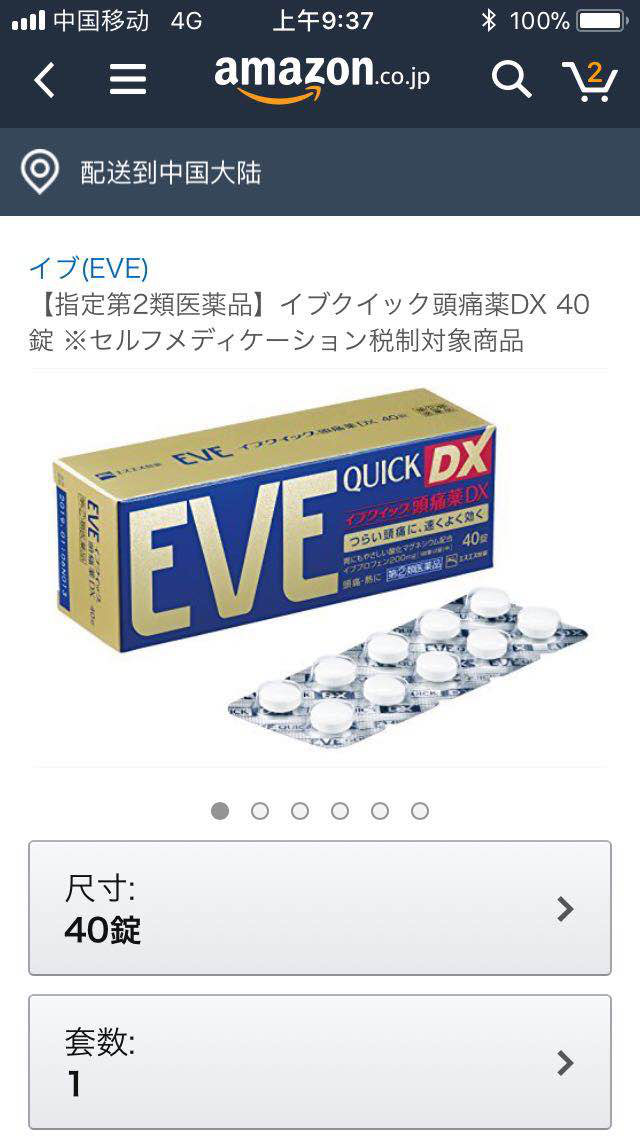Image resolution: width=640 pixels, height=1136 pixels.
Task: Change delivery location 配送到中国大陆
Action: click(170, 173)
